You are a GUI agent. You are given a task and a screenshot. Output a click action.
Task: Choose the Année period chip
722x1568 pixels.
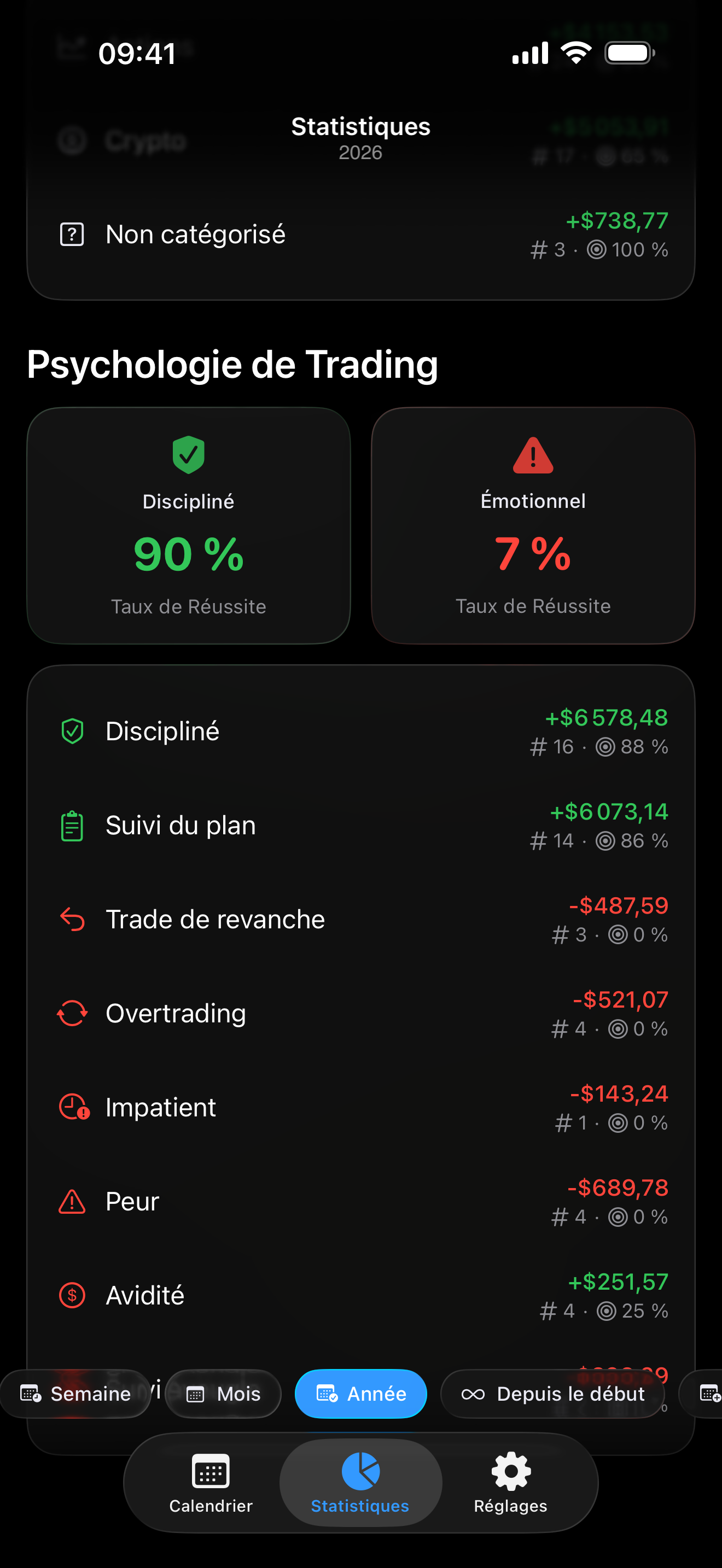pyautogui.click(x=360, y=1393)
